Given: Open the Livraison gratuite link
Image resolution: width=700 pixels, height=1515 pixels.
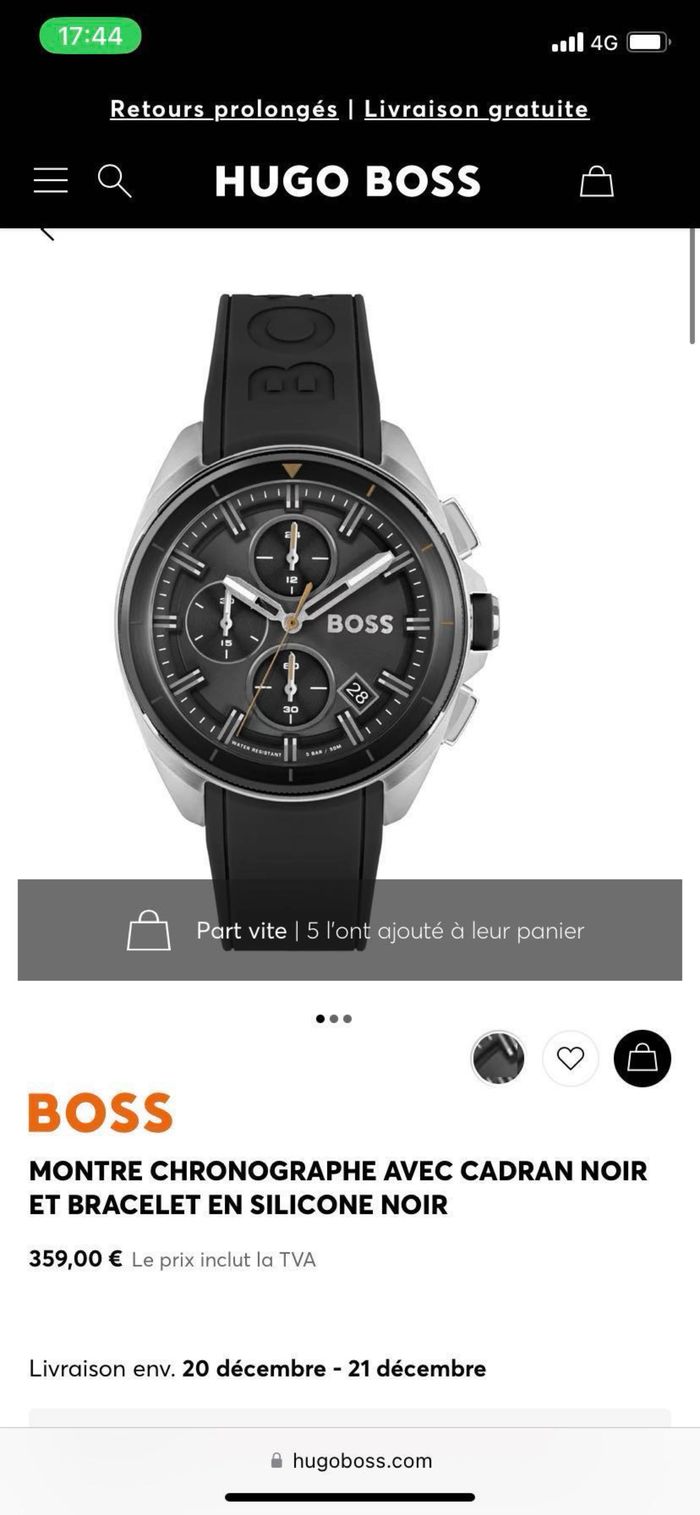Looking at the screenshot, I should [476, 109].
